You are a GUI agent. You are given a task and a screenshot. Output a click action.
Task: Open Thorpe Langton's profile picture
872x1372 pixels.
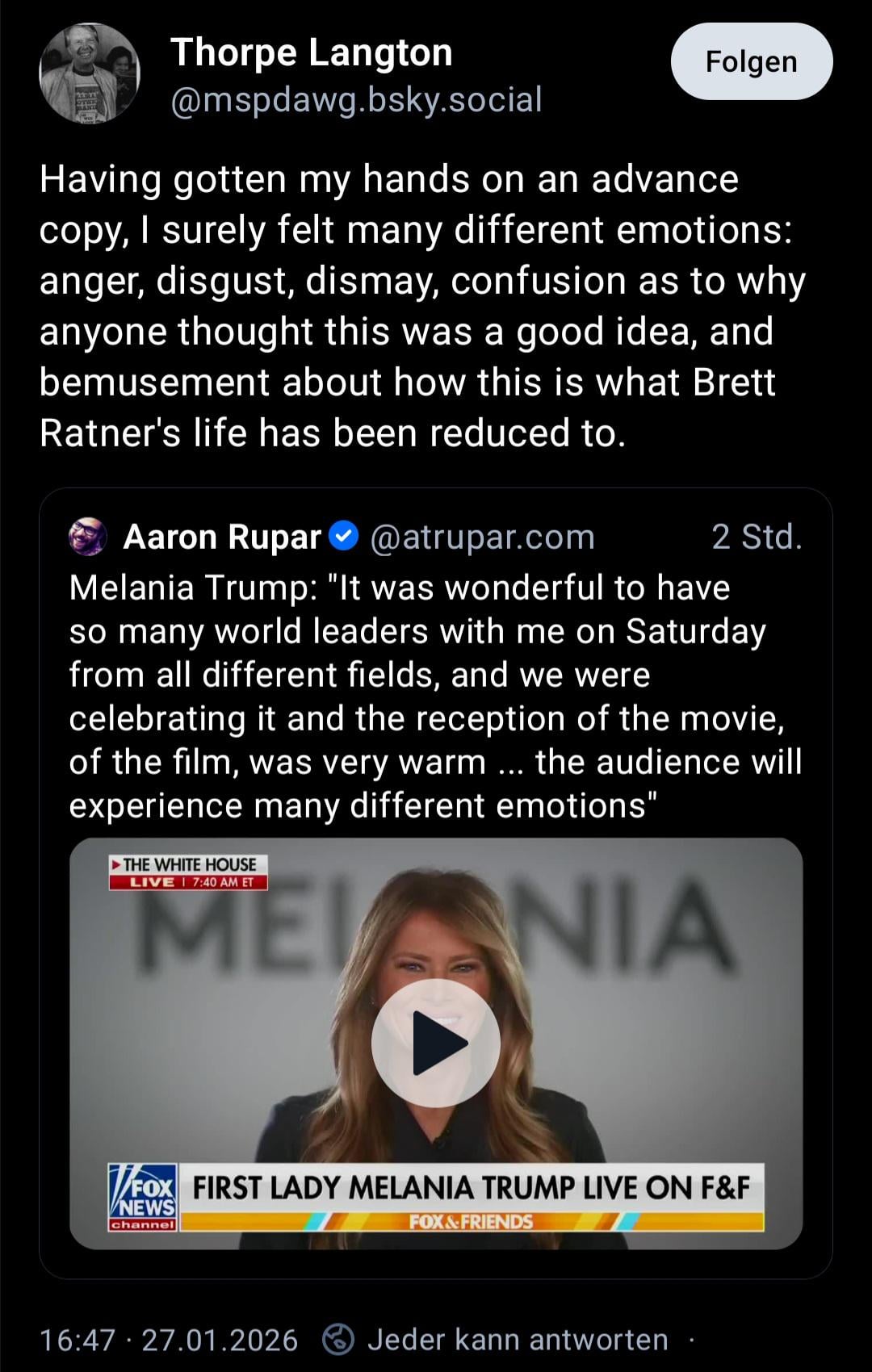click(x=90, y=73)
